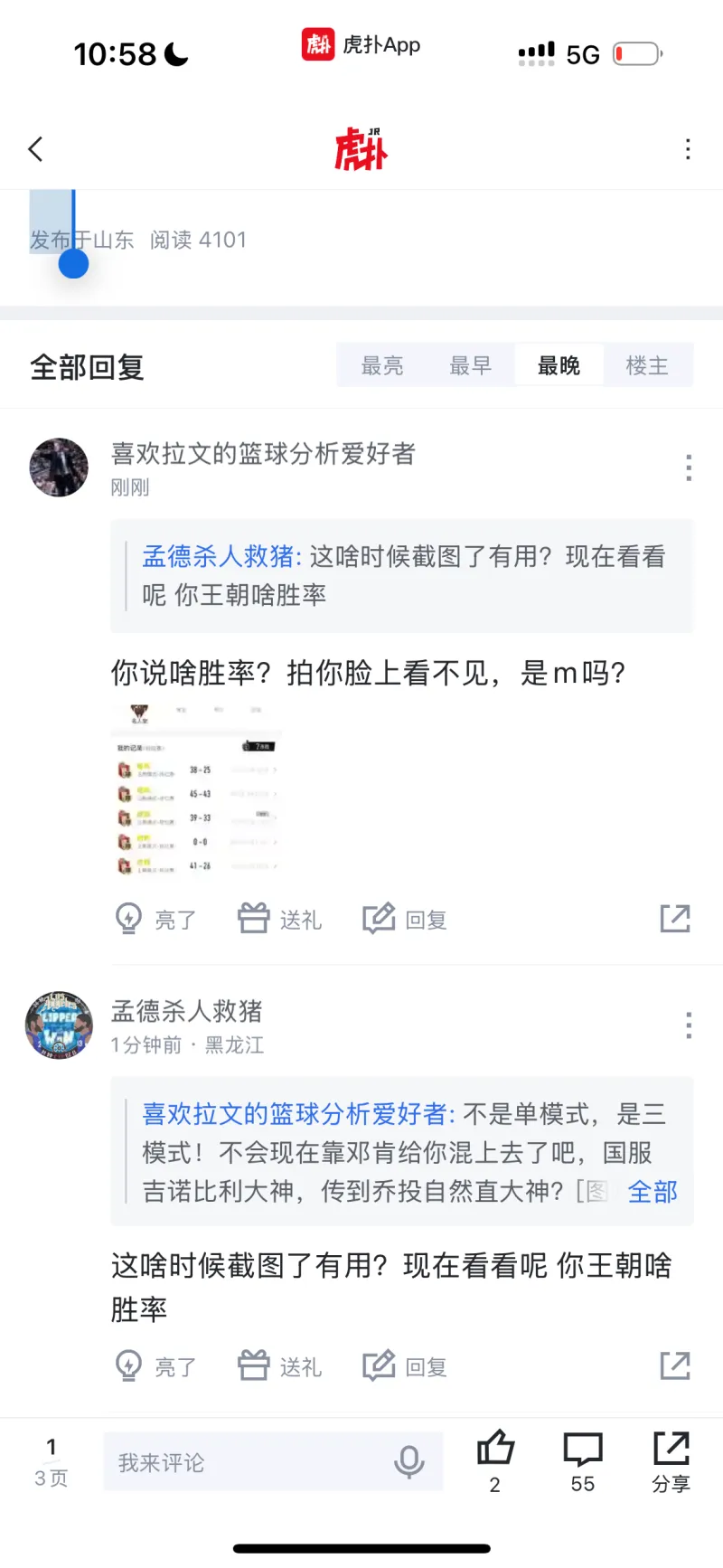
Task: Switch to 最早 sorting tab
Action: [470, 365]
